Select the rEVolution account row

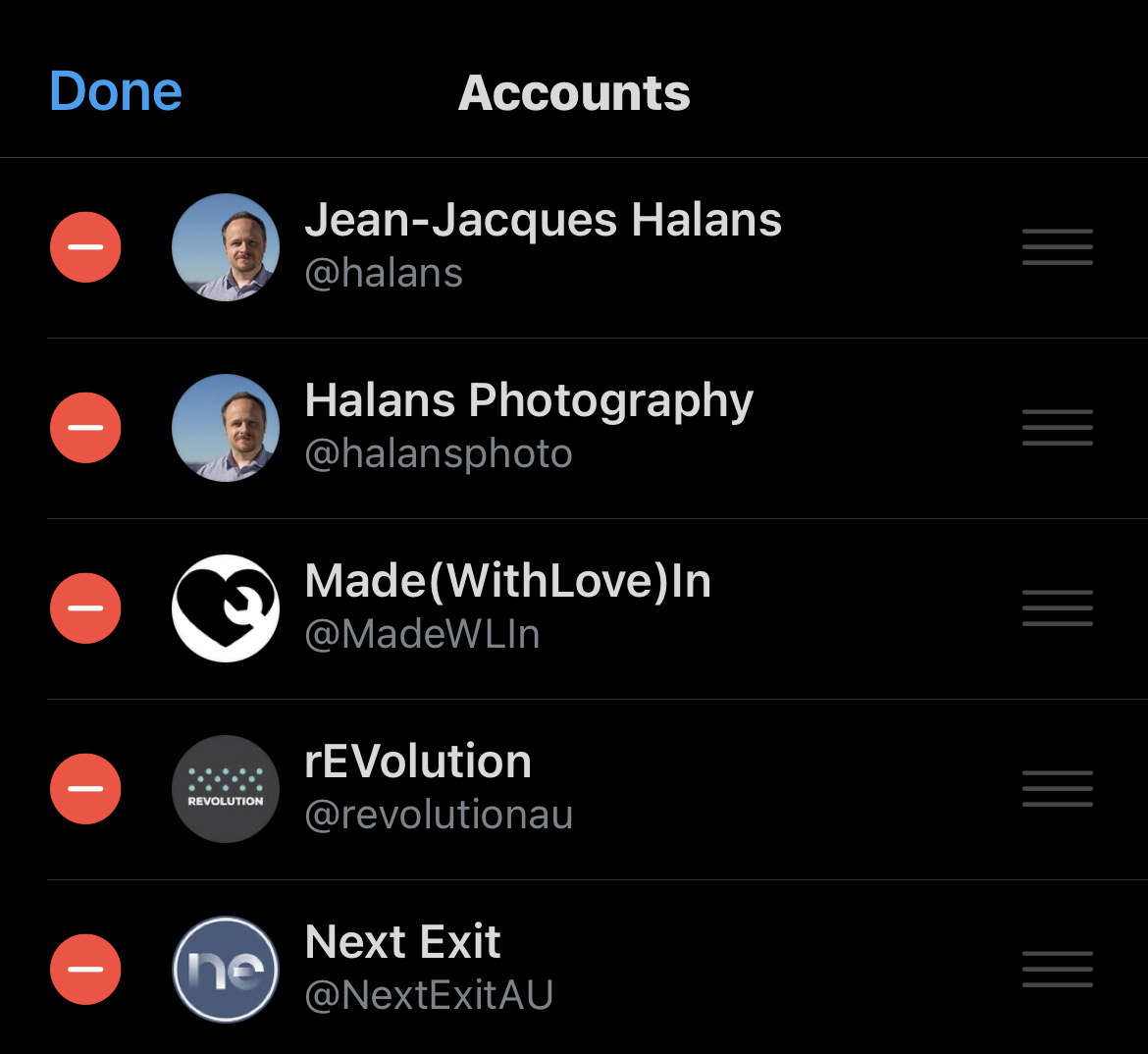[x=439, y=787]
